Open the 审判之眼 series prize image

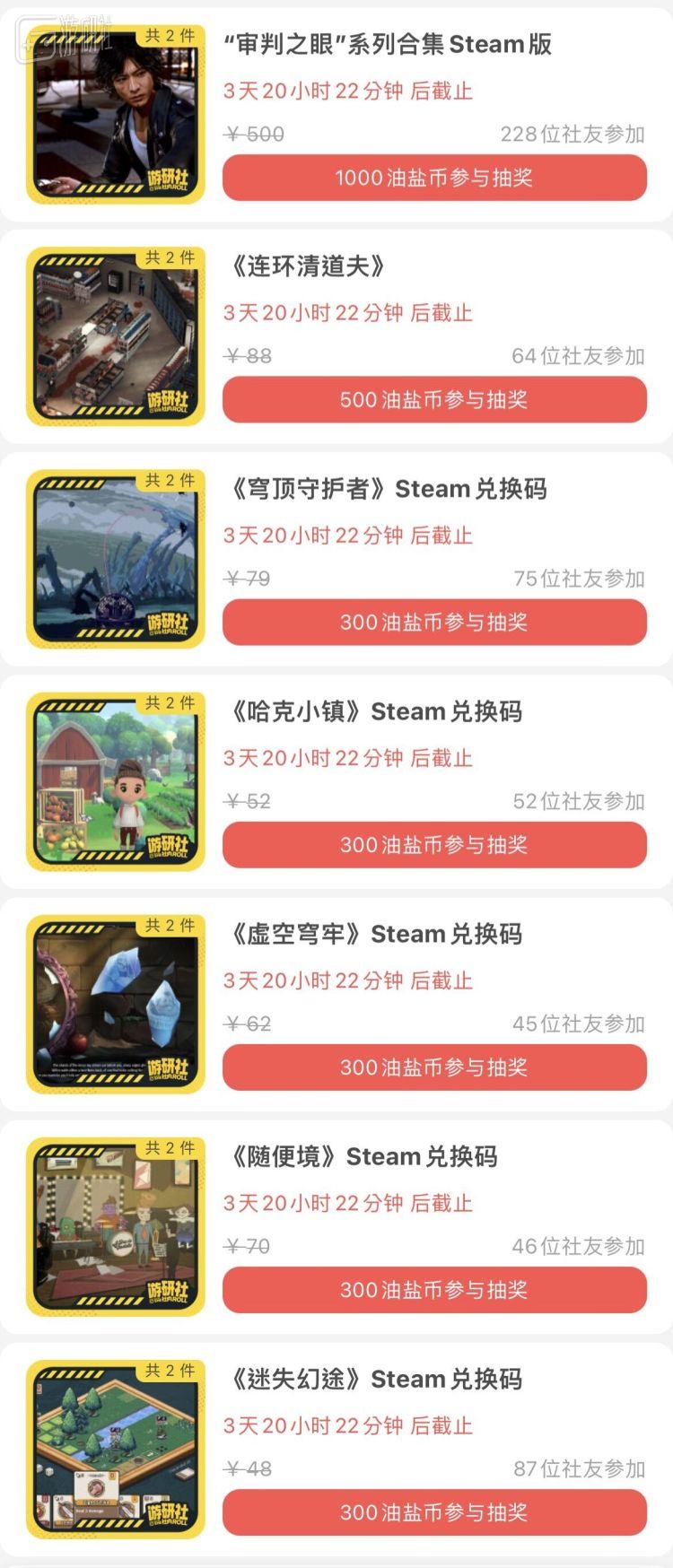pyautogui.click(x=116, y=114)
